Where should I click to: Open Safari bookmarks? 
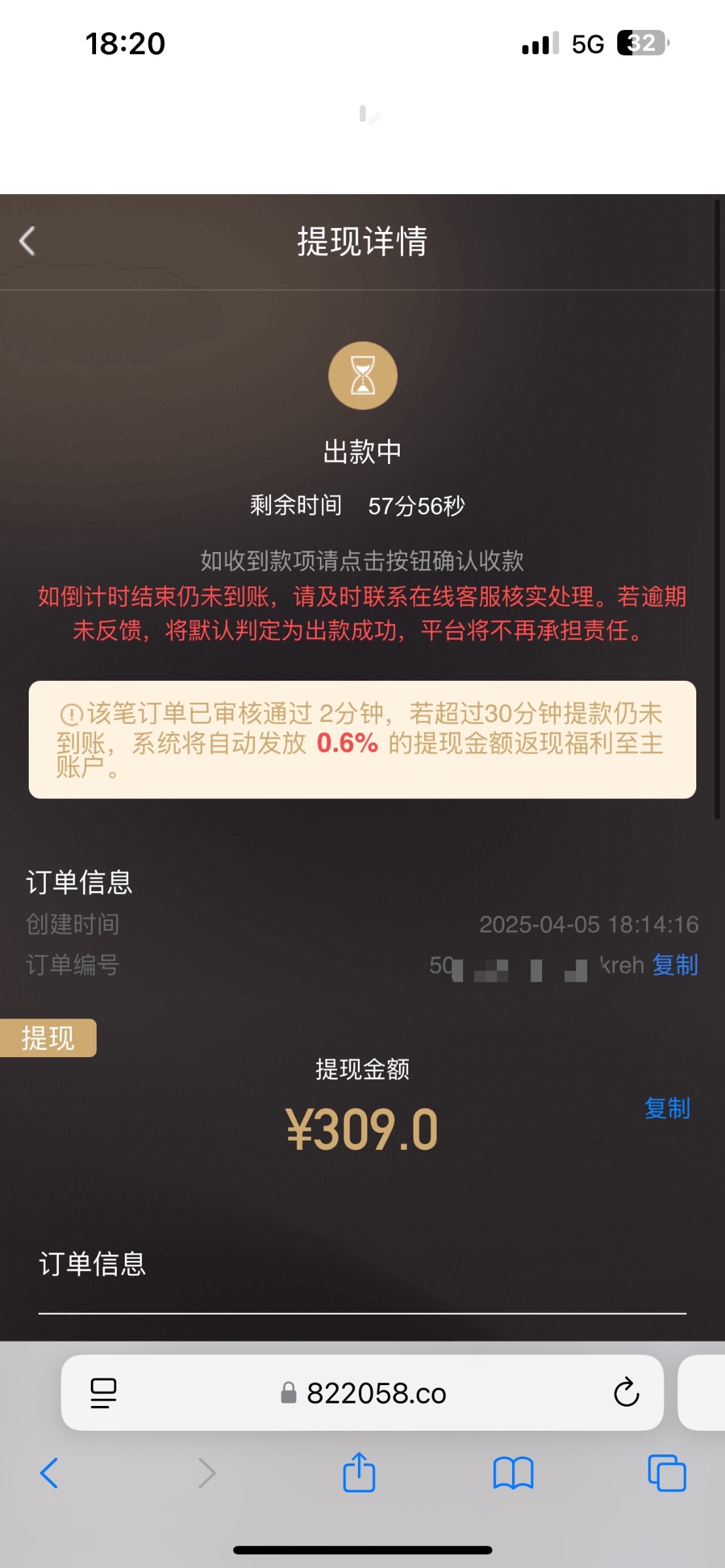click(x=513, y=1473)
